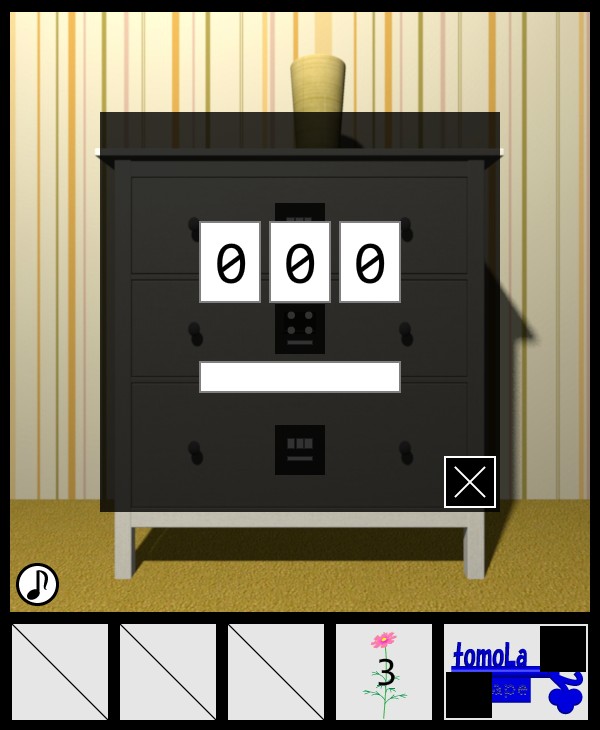Tap the first digit of the code
The height and width of the screenshot is (730, 600).
[230, 262]
